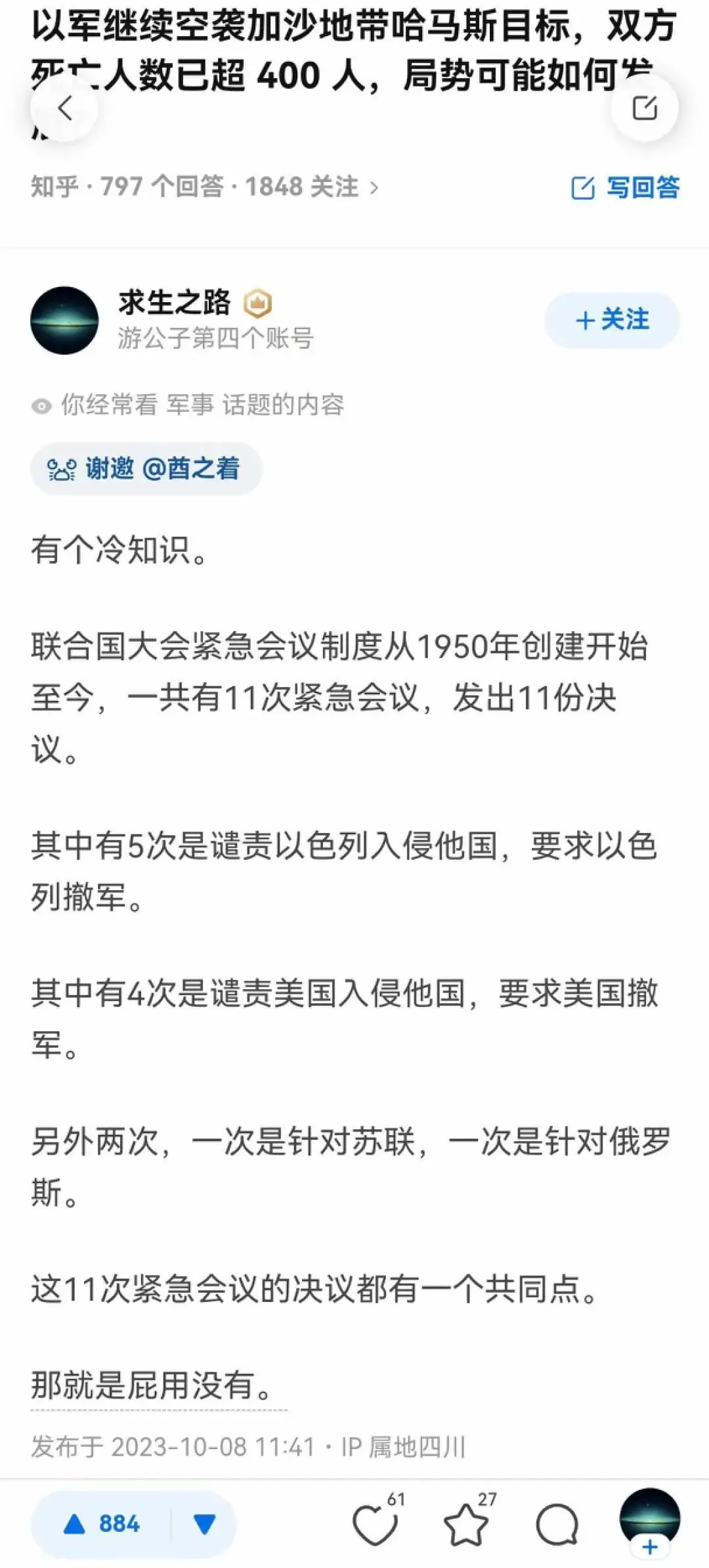Viewport: 709px width, 1568px height.
Task: Tap the share icon at top right
Action: tap(644, 108)
